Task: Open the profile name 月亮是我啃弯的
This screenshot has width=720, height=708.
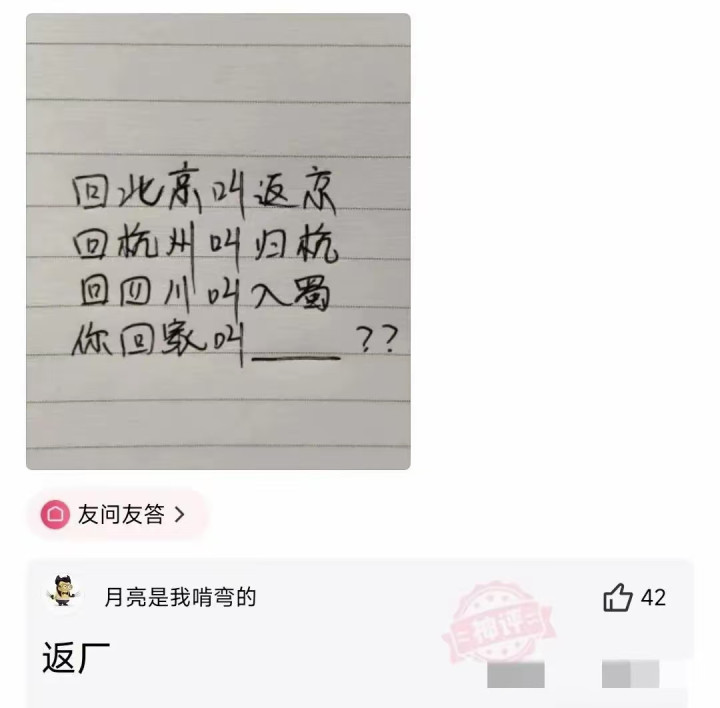Action: pos(180,597)
